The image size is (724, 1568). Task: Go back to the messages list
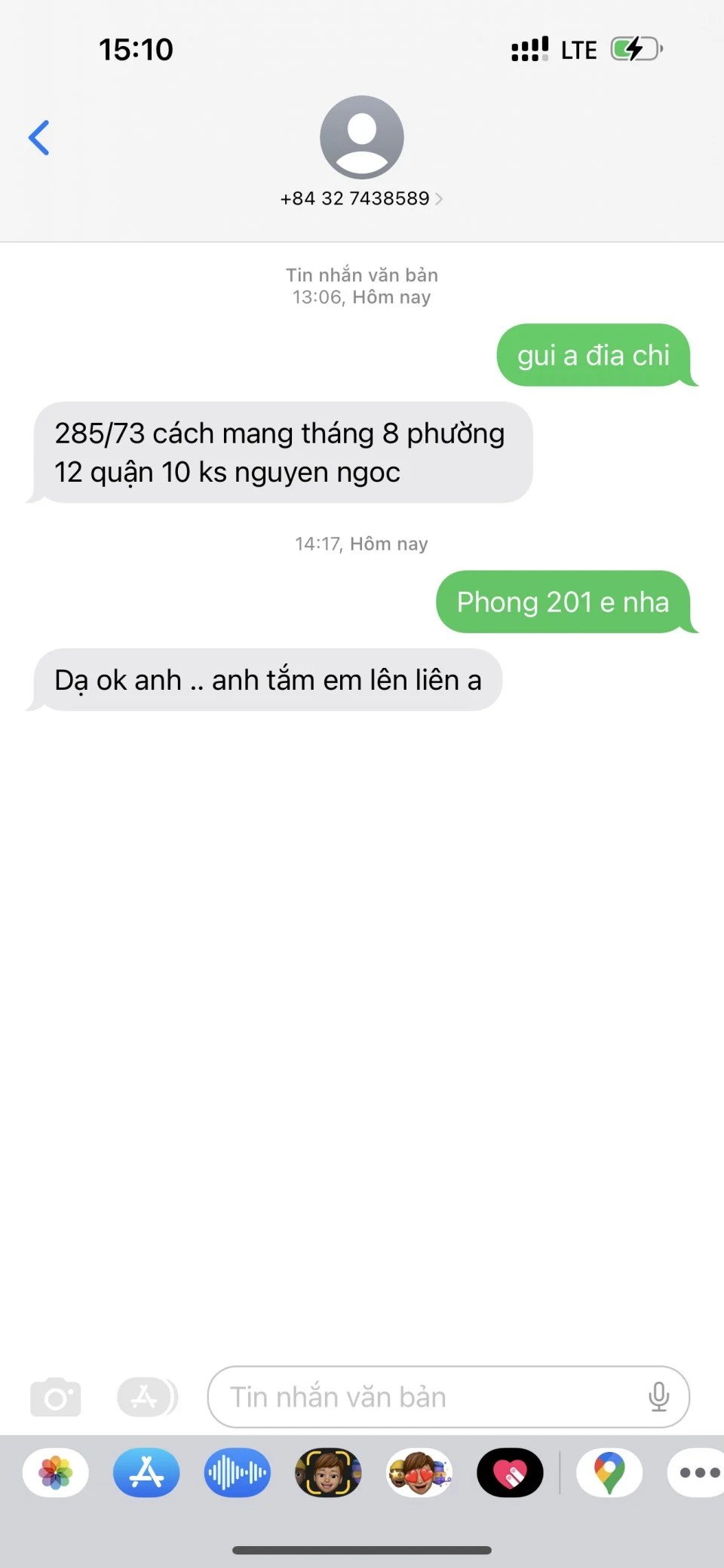(x=39, y=138)
